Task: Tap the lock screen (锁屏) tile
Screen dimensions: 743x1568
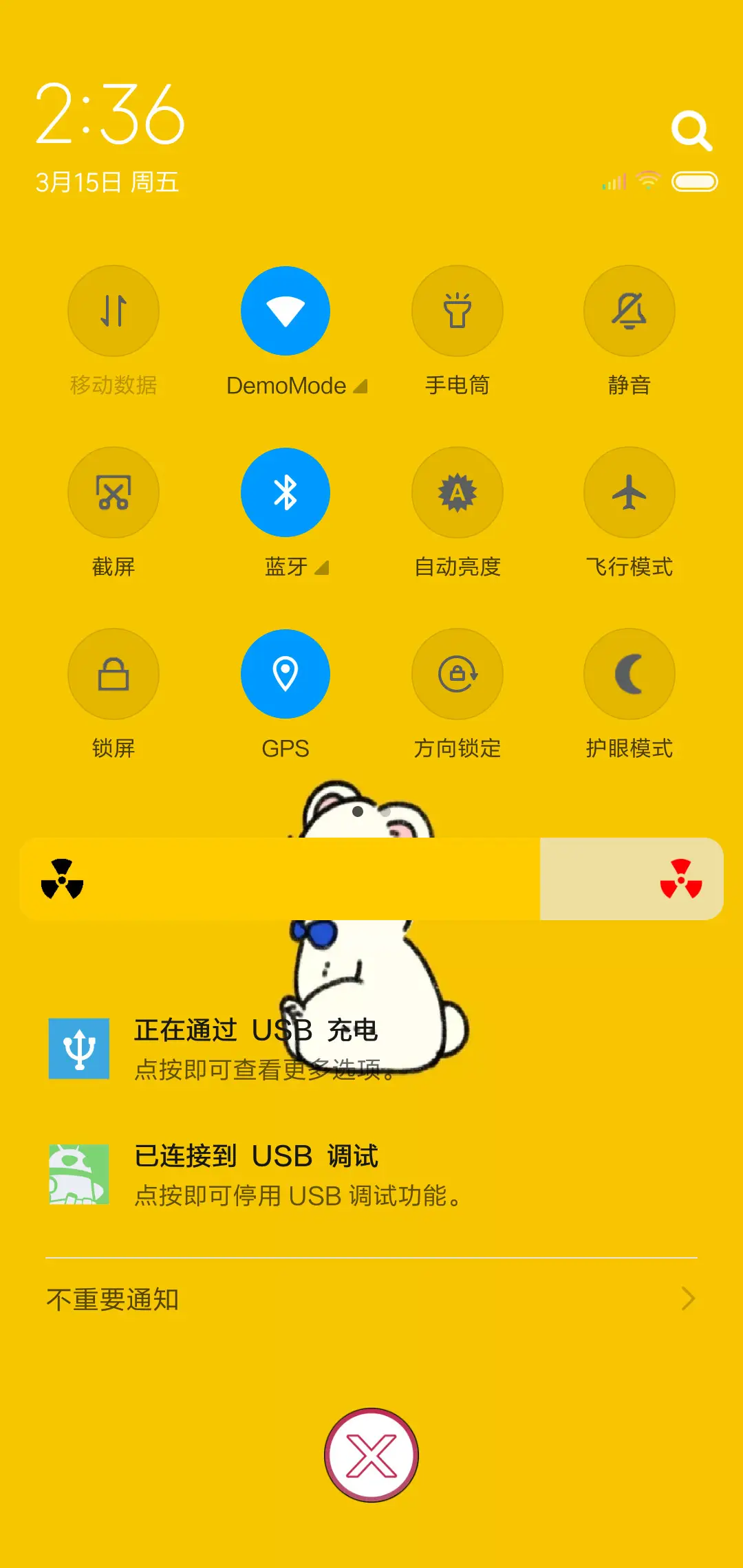Action: point(114,674)
